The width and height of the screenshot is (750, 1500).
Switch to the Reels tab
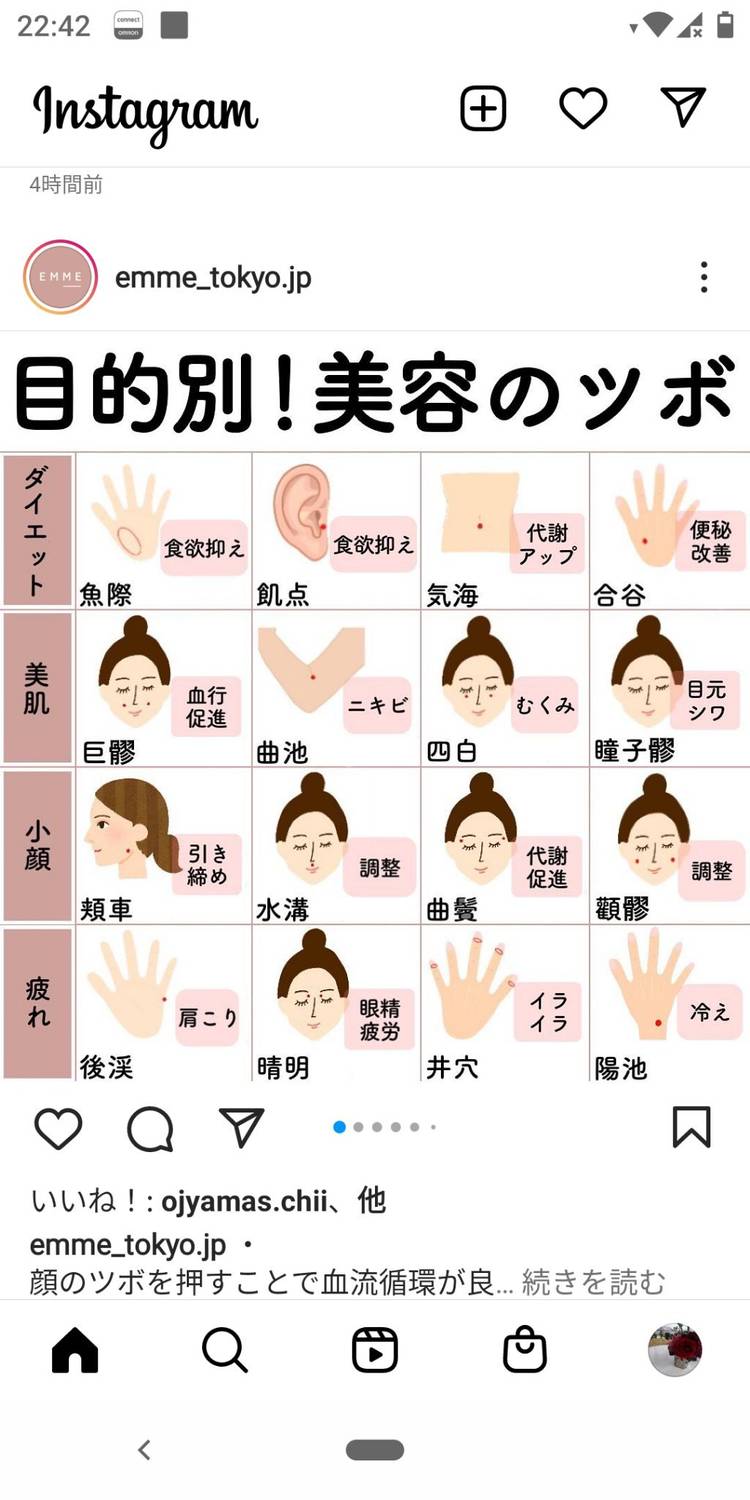tap(375, 1351)
